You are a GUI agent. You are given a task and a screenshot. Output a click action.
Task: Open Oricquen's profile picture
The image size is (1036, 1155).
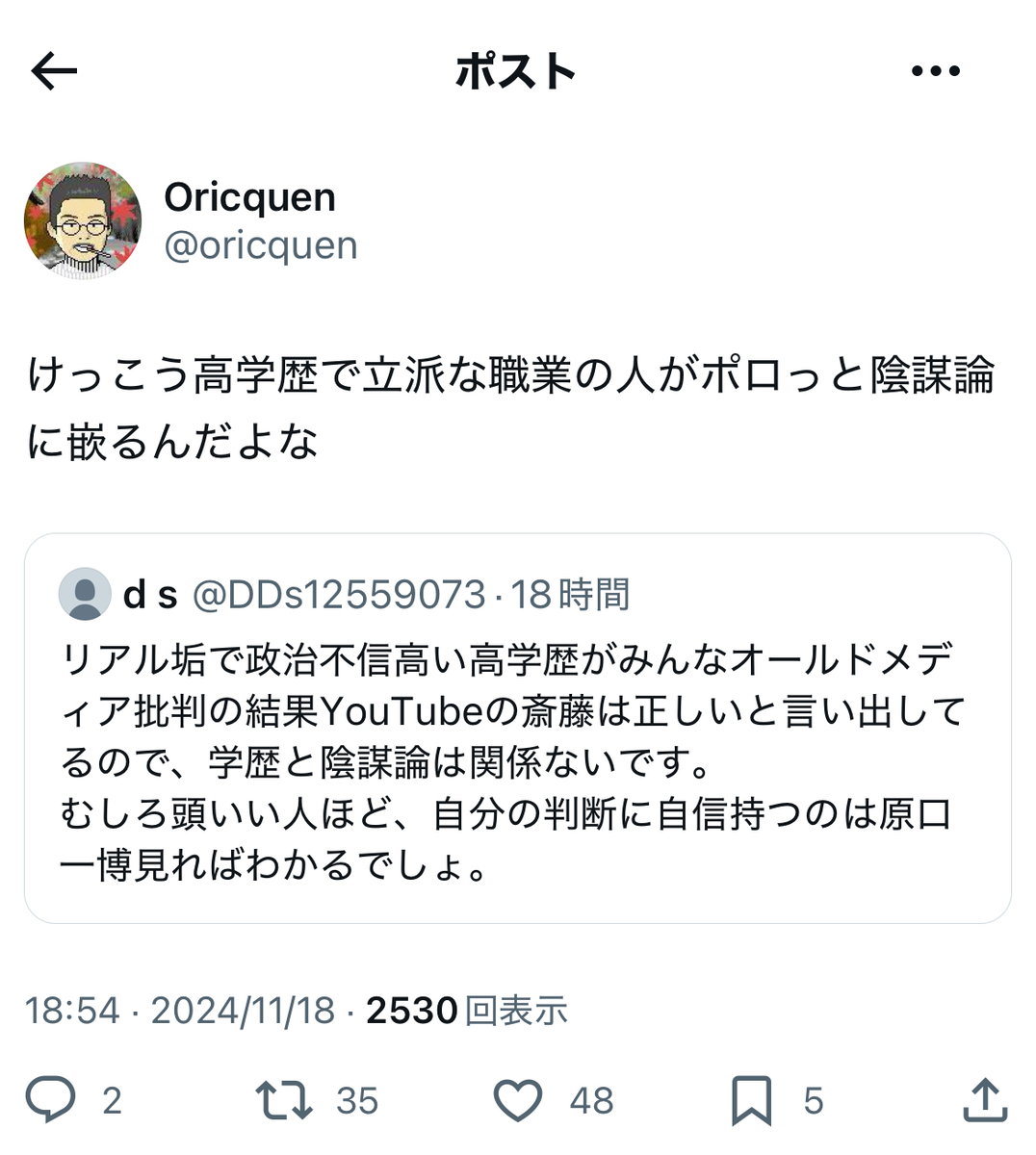pos(83,221)
